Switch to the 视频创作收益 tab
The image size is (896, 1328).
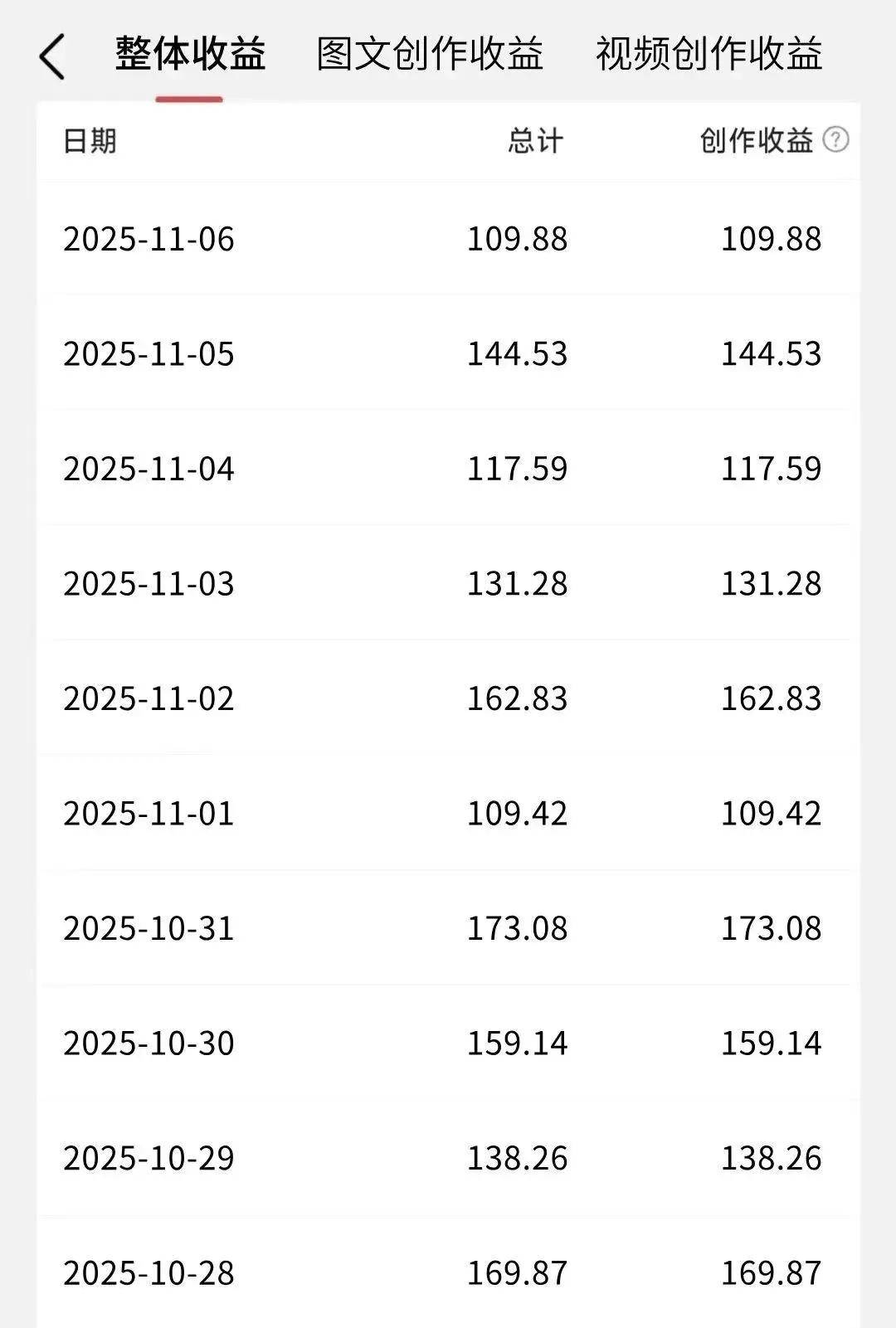coord(709,55)
